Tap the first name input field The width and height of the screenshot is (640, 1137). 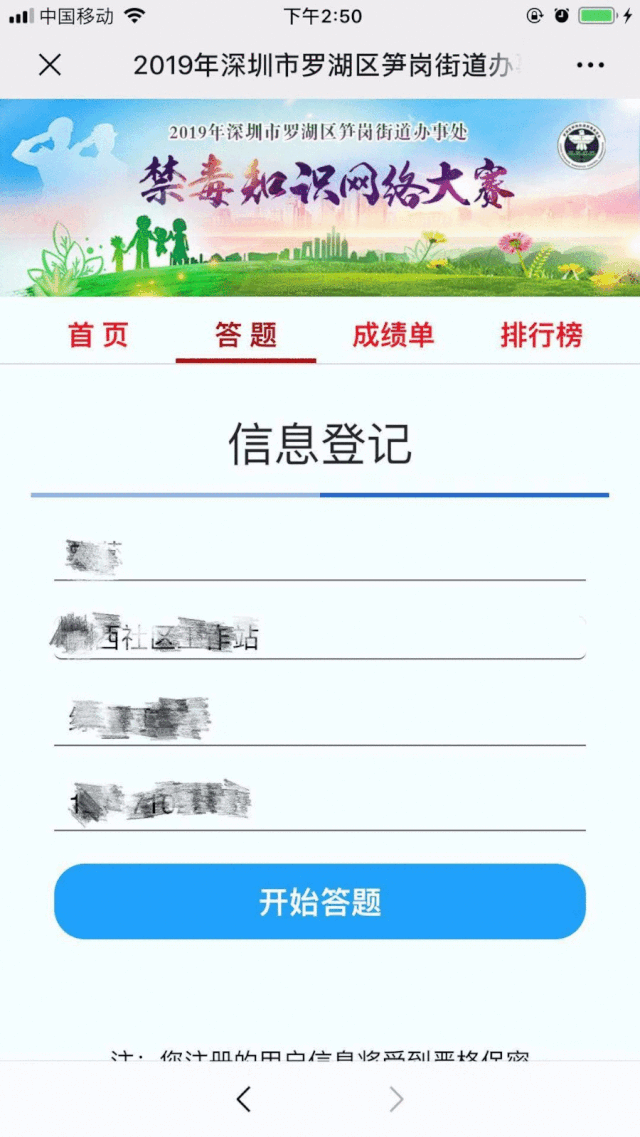pos(320,557)
